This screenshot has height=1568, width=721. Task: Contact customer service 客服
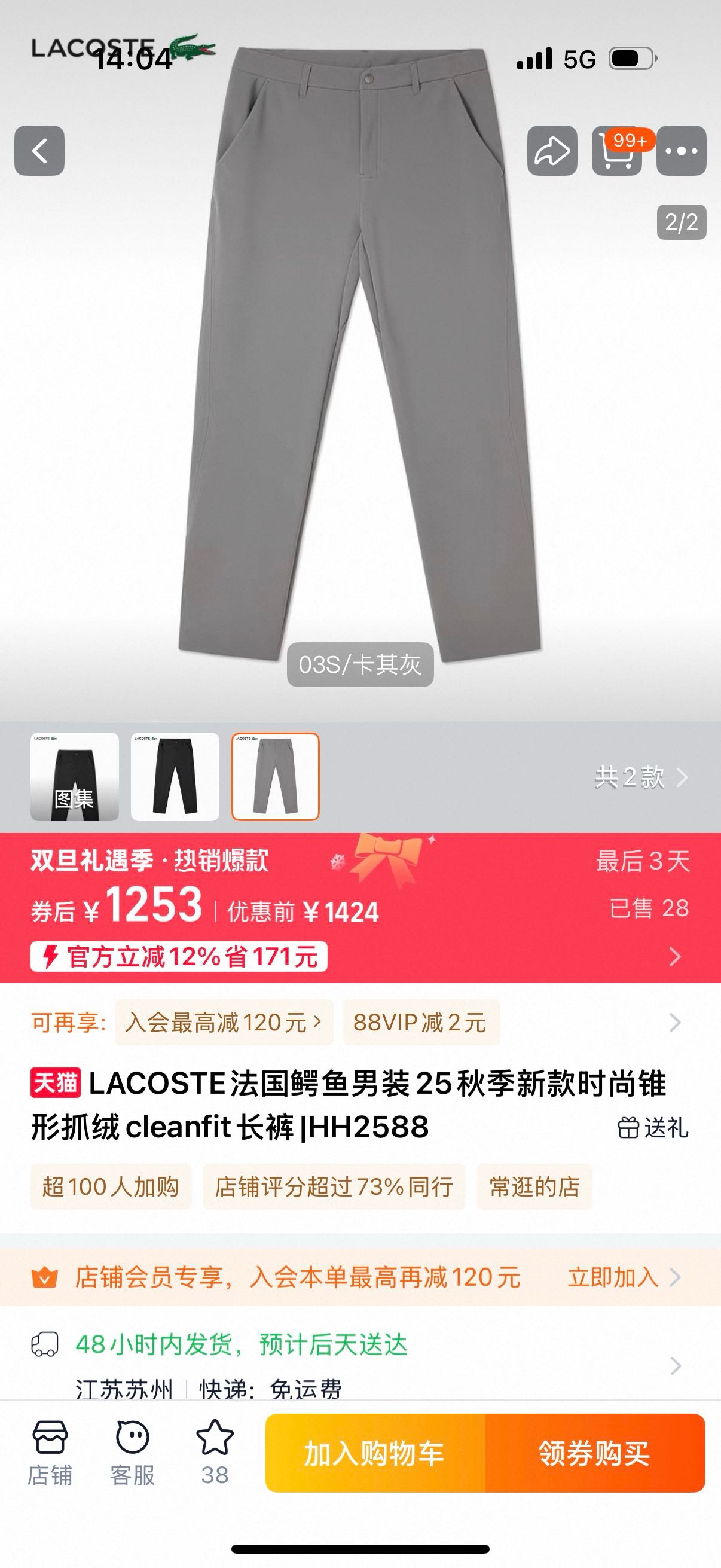(132, 1453)
